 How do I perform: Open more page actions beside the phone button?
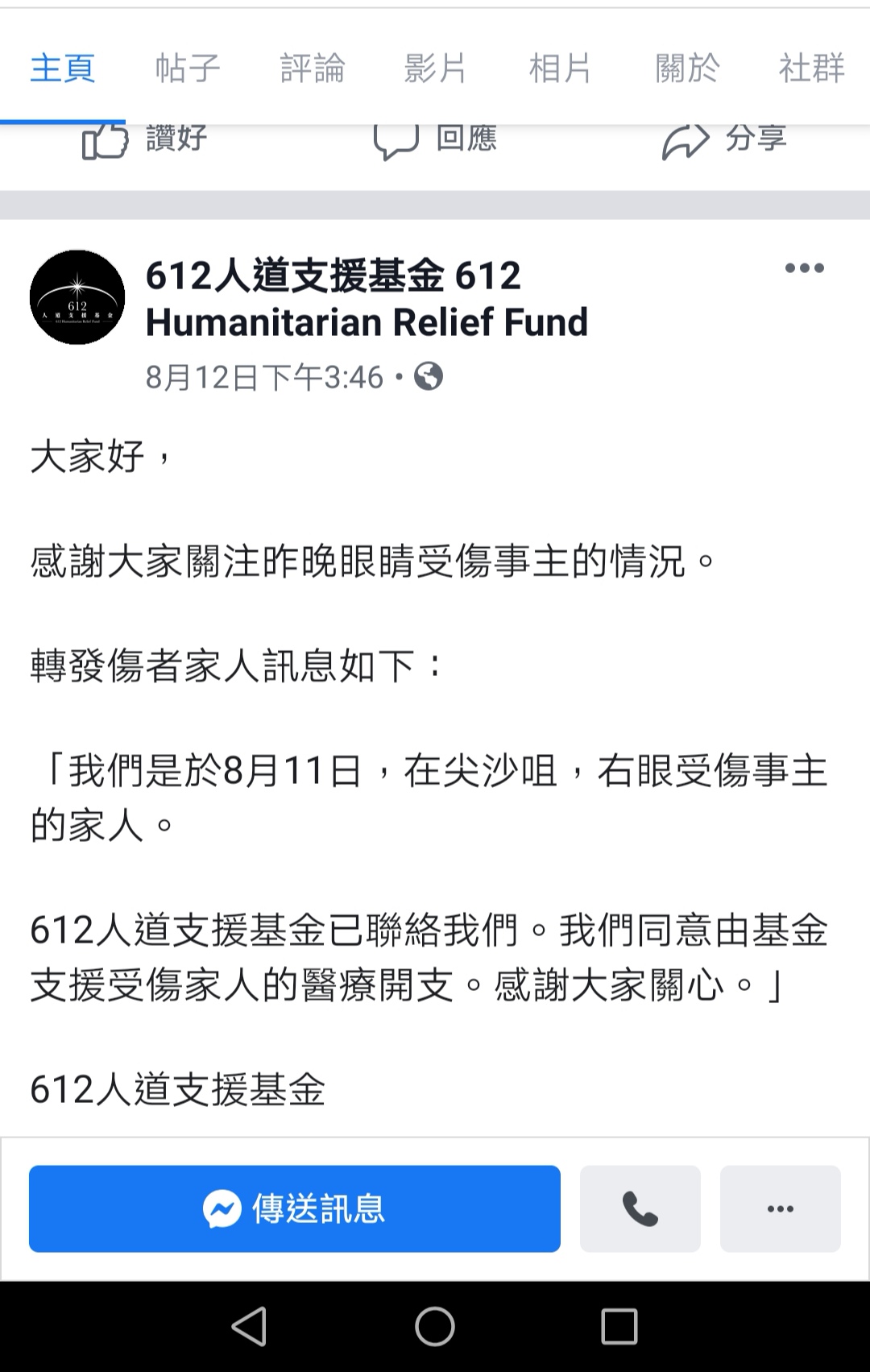point(780,1208)
